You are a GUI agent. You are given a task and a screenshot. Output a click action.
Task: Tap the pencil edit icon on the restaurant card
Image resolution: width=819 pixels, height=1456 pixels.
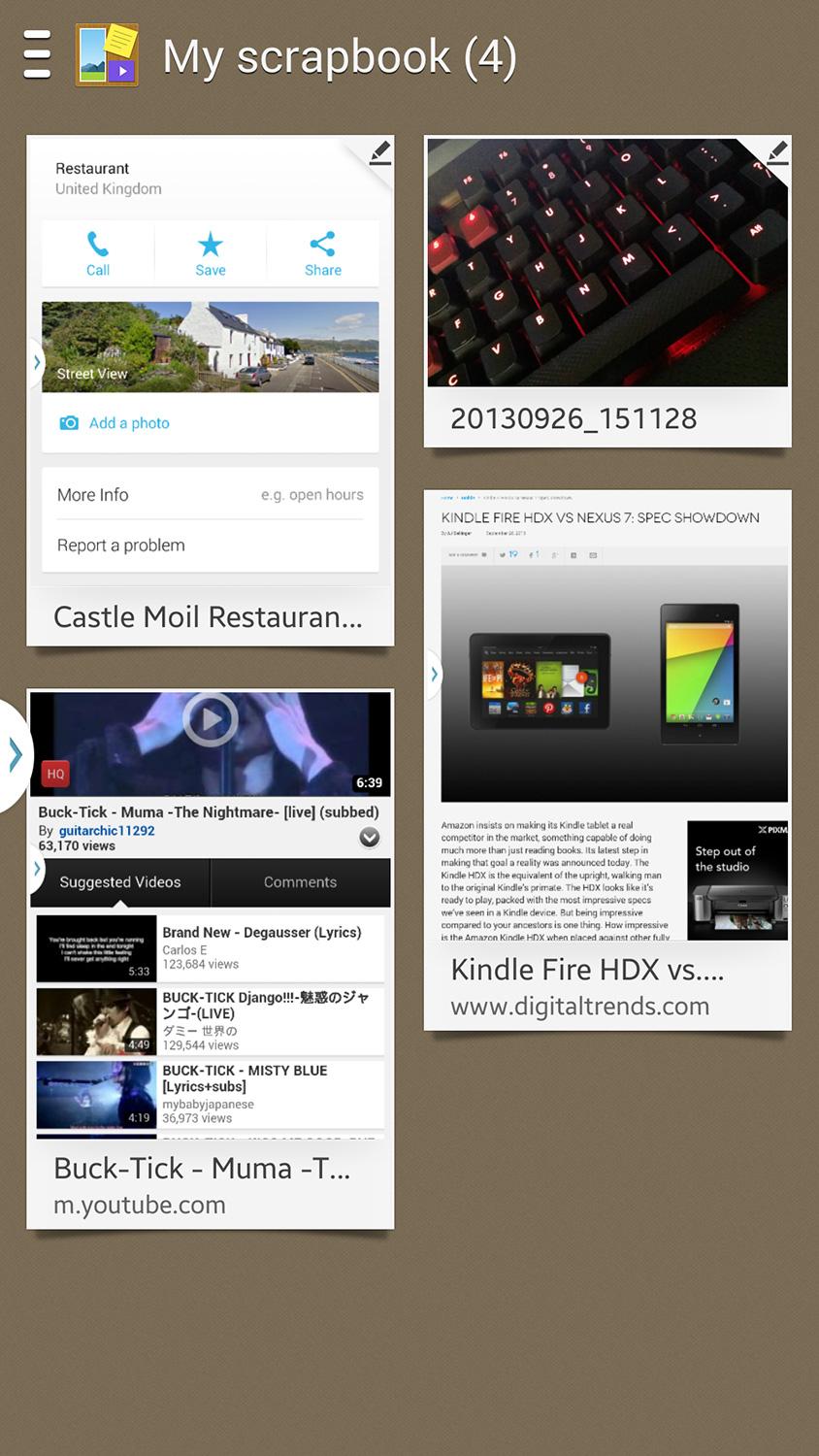(x=380, y=152)
